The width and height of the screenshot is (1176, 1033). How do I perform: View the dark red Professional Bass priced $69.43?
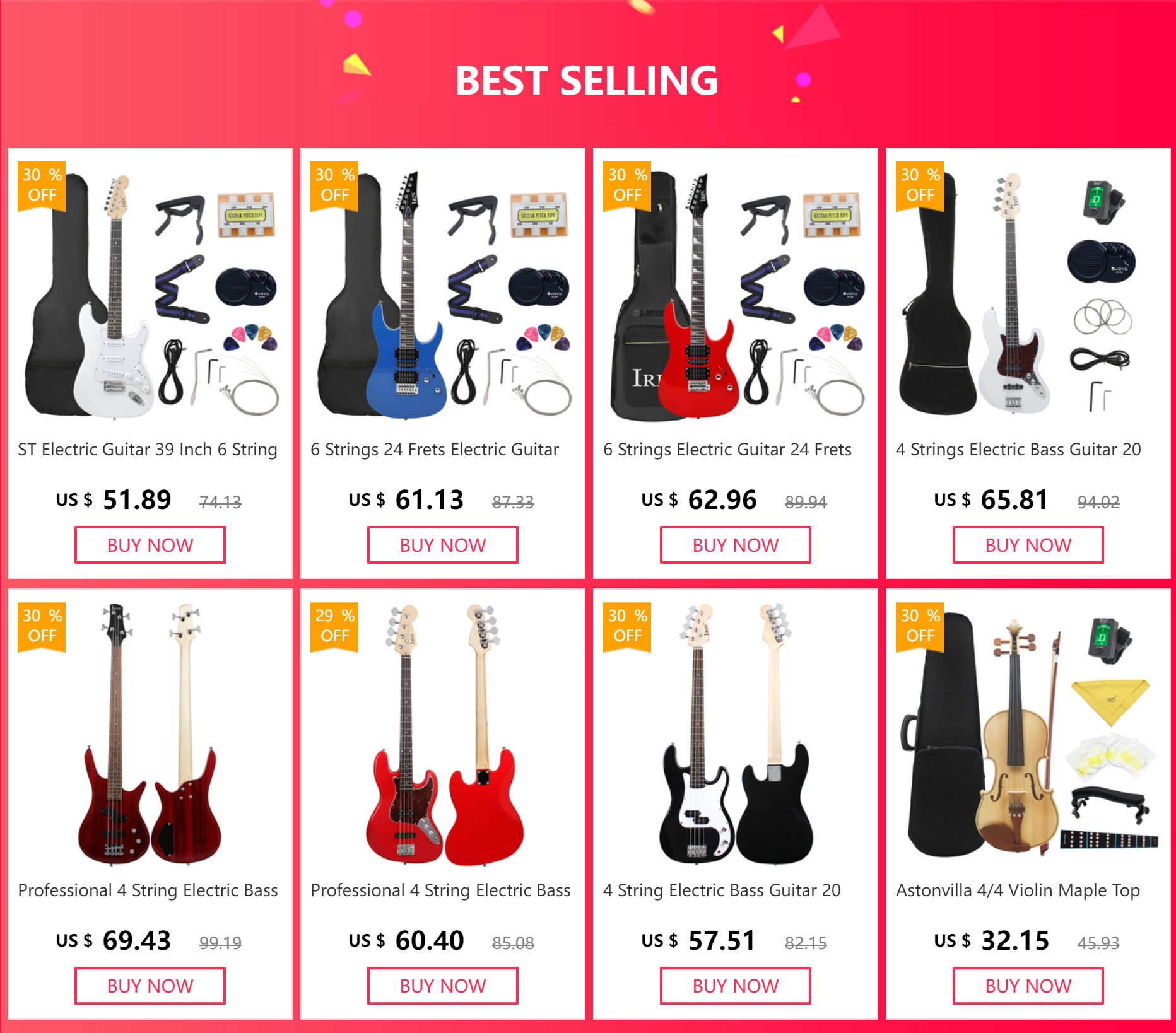[x=150, y=732]
